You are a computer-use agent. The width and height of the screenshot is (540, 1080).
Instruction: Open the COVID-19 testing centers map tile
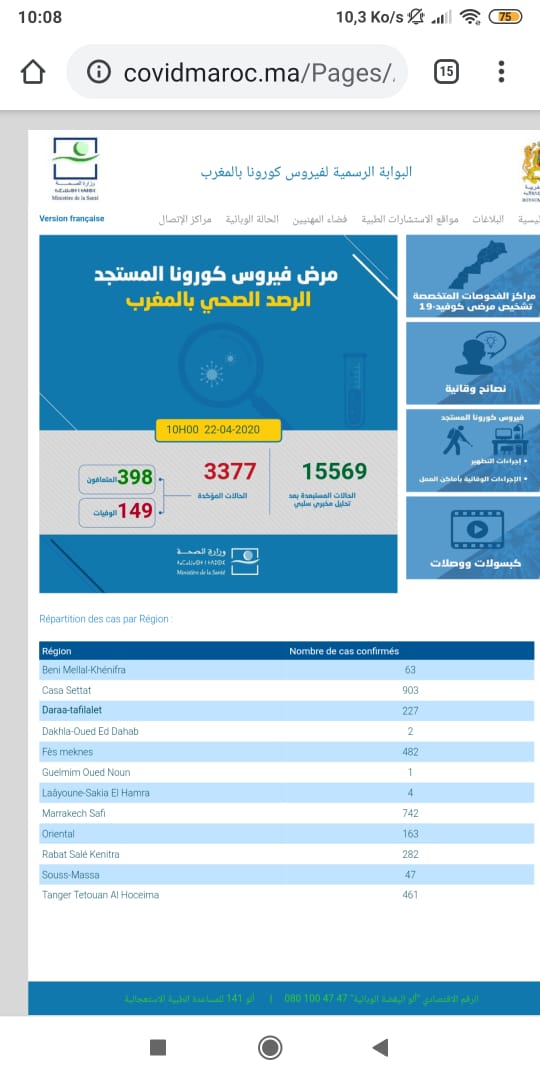tap(473, 275)
